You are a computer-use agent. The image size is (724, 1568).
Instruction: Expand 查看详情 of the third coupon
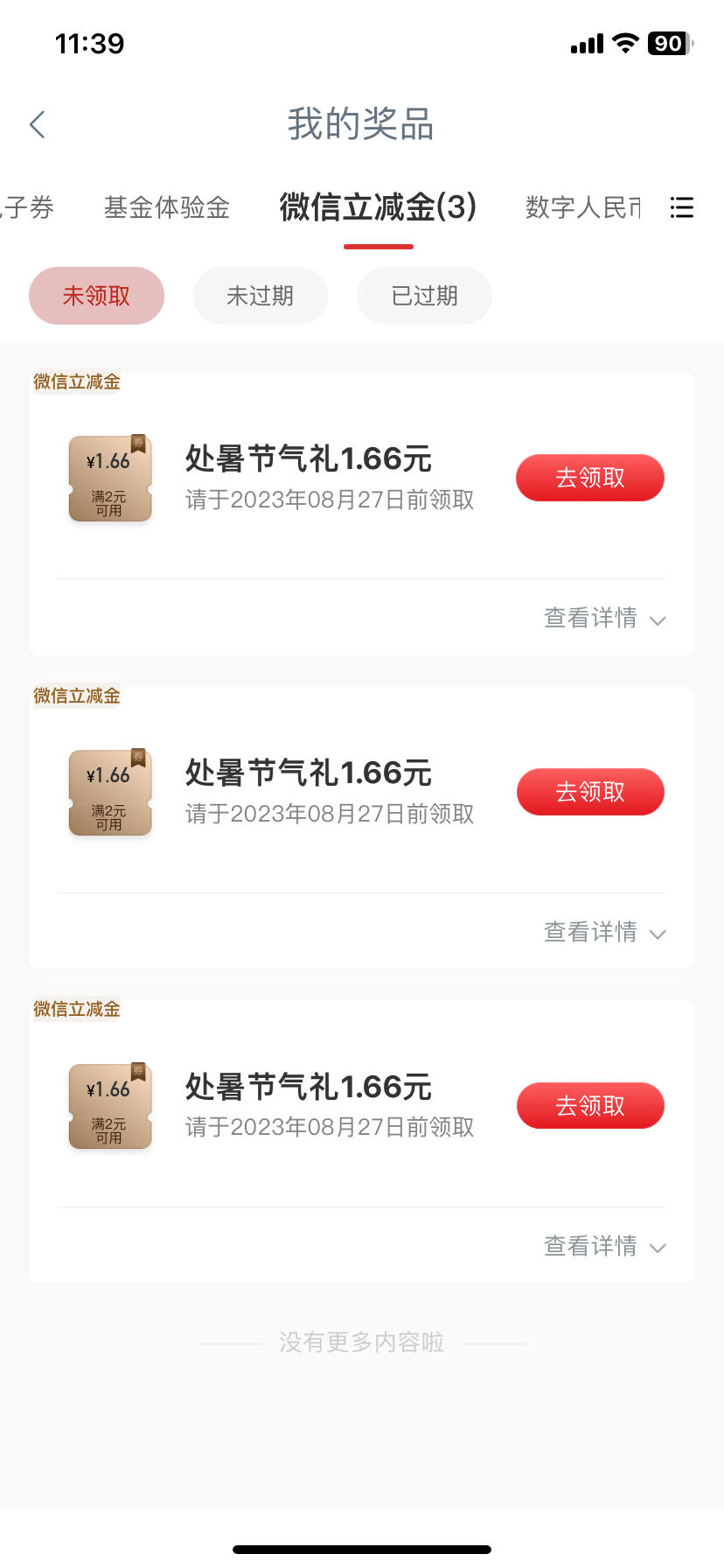(605, 1246)
